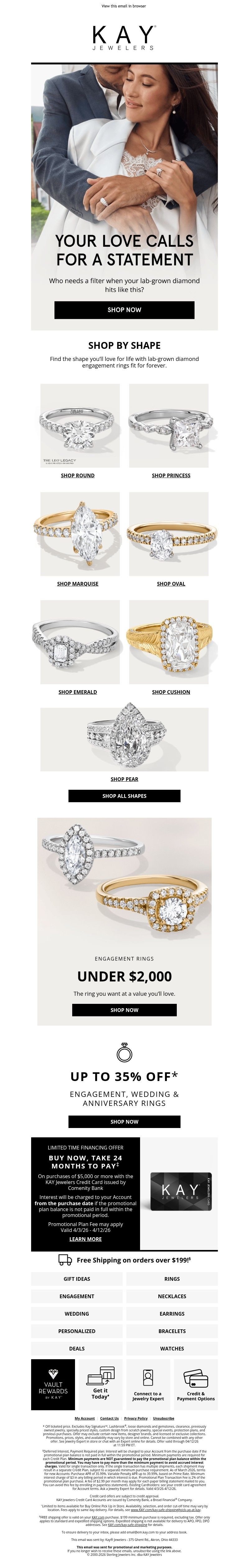Open the SHOP EMERALD link
Viewport: 249px width, 1568px height.
(77, 692)
